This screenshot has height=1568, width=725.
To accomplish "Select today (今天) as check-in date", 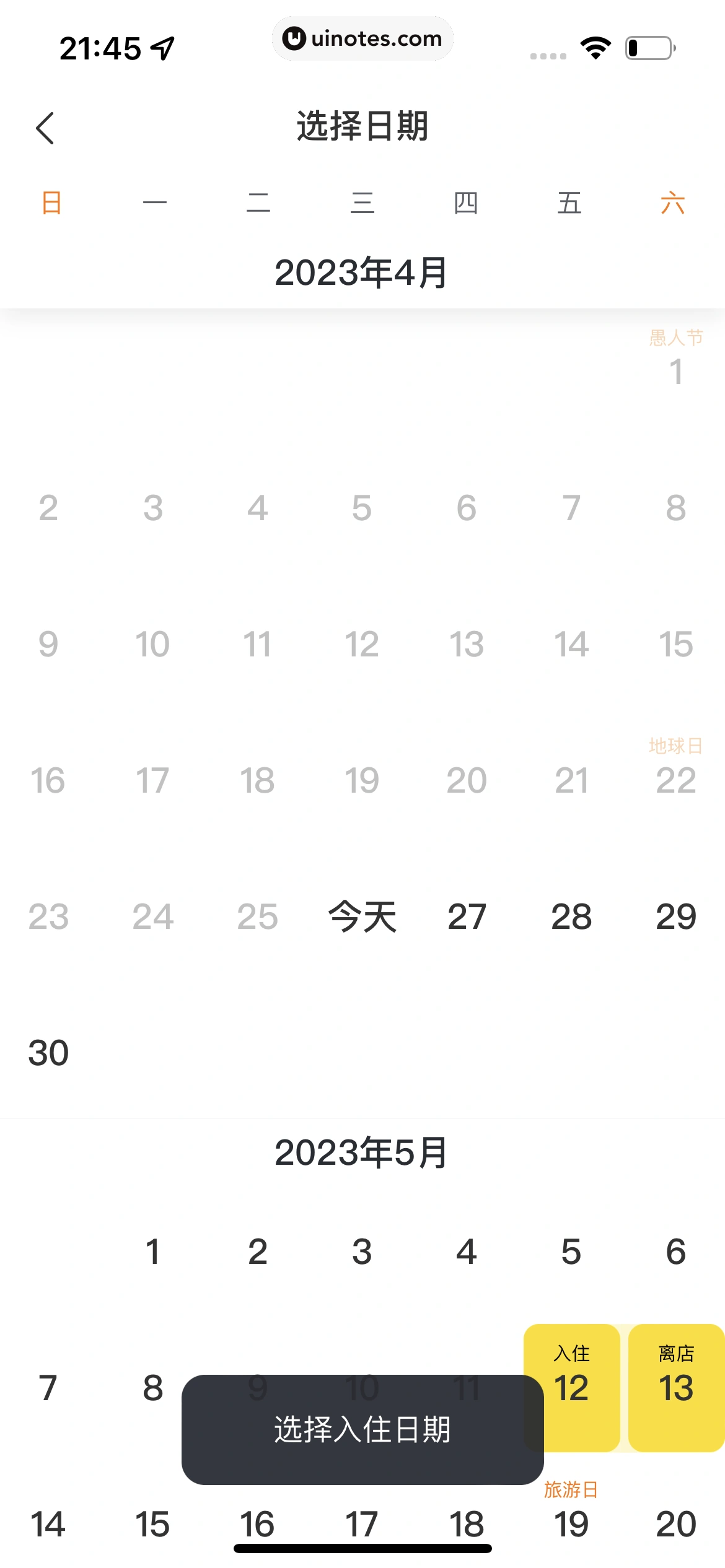I will 362,917.
